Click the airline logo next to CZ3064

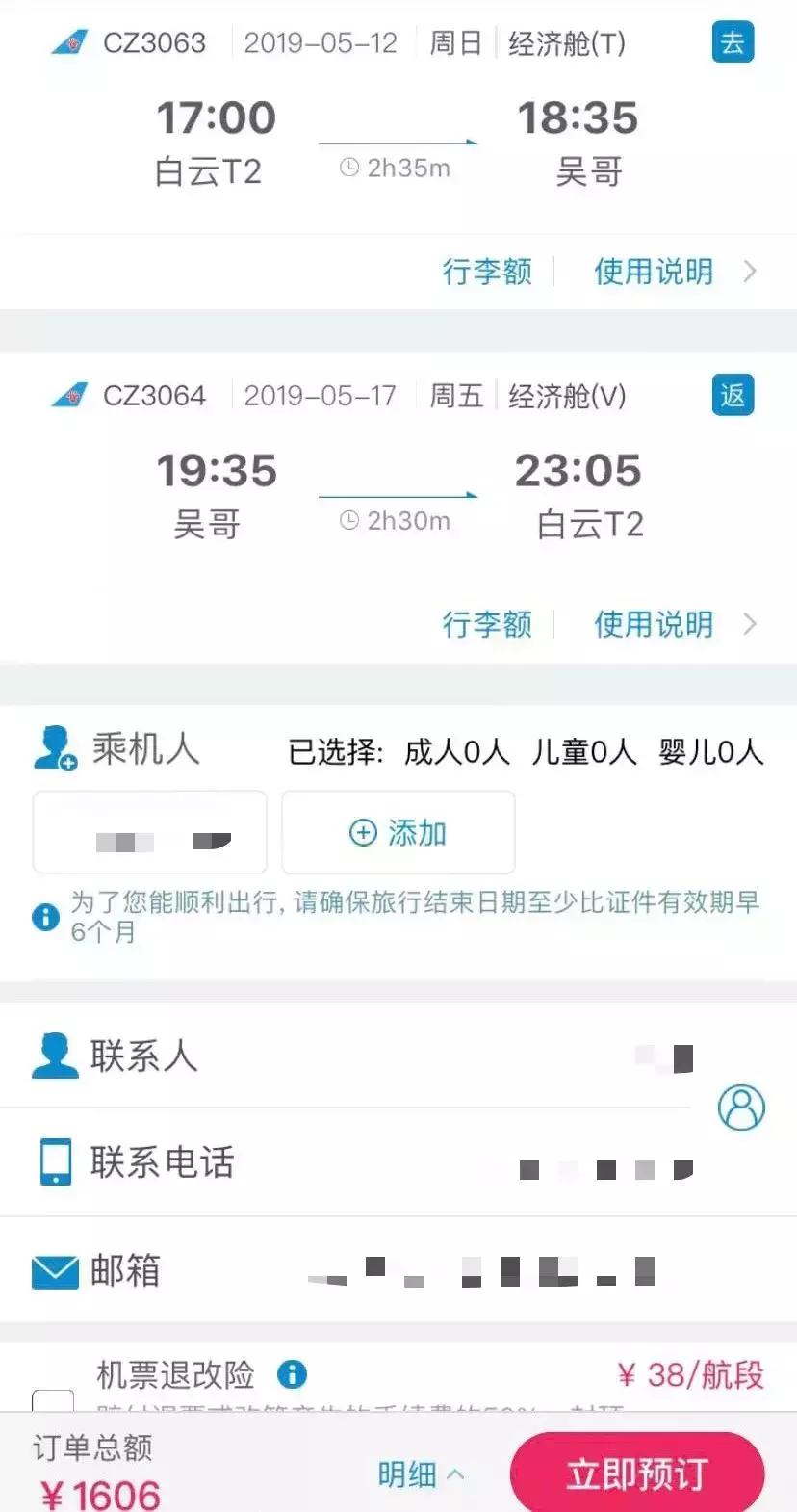coord(67,395)
